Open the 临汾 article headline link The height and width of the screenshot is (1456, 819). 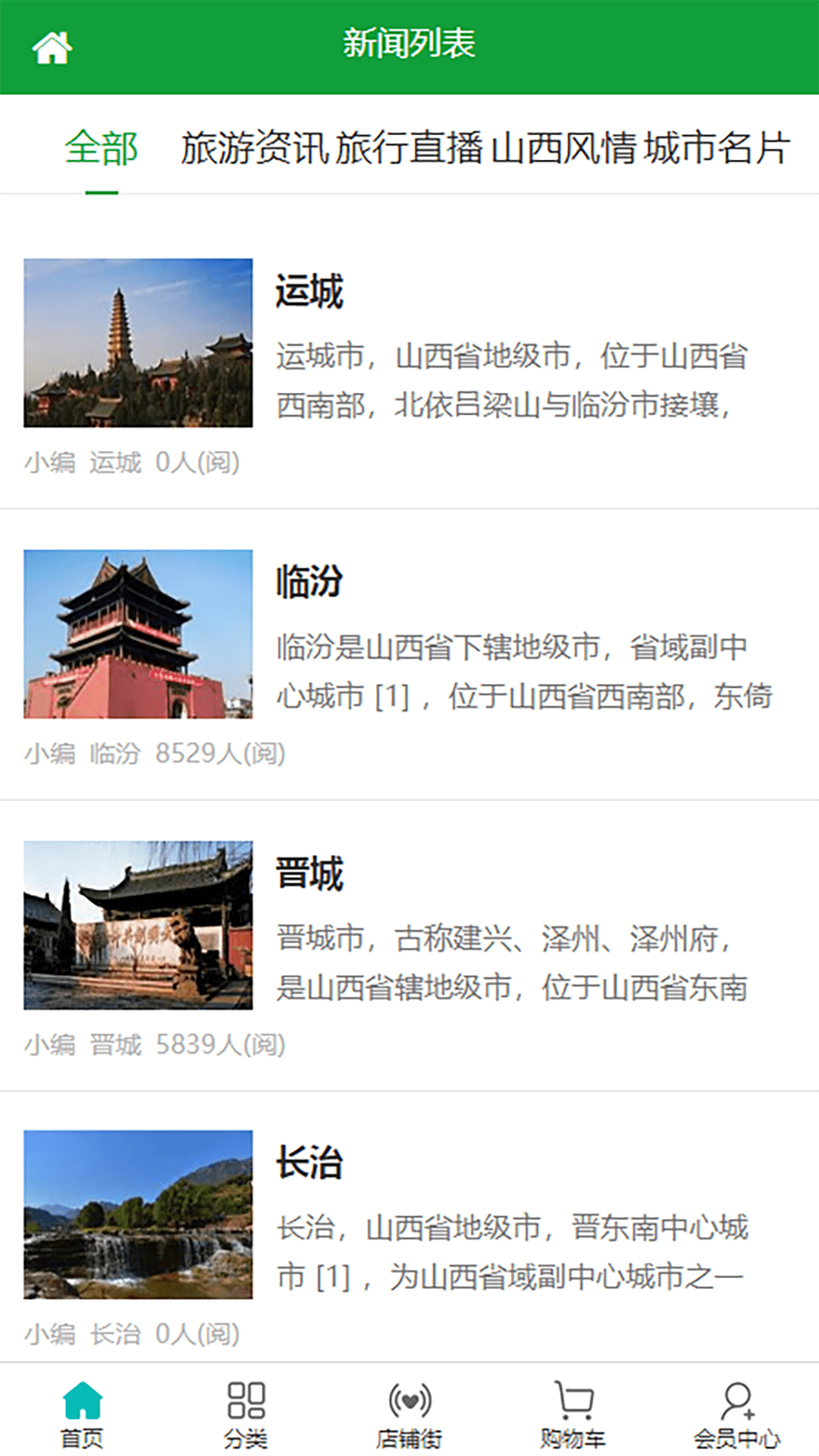pos(308,584)
